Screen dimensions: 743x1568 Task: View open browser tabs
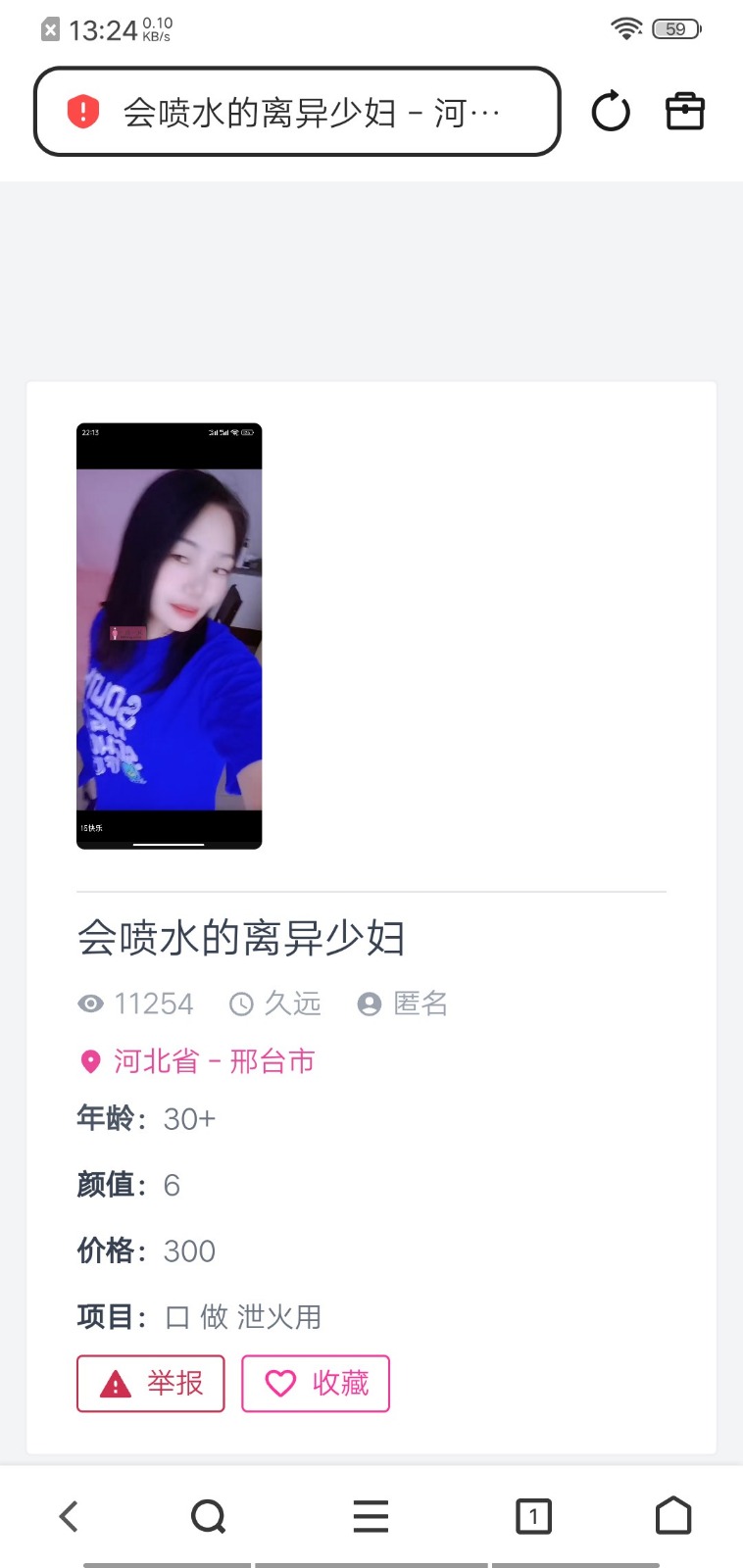[533, 1516]
